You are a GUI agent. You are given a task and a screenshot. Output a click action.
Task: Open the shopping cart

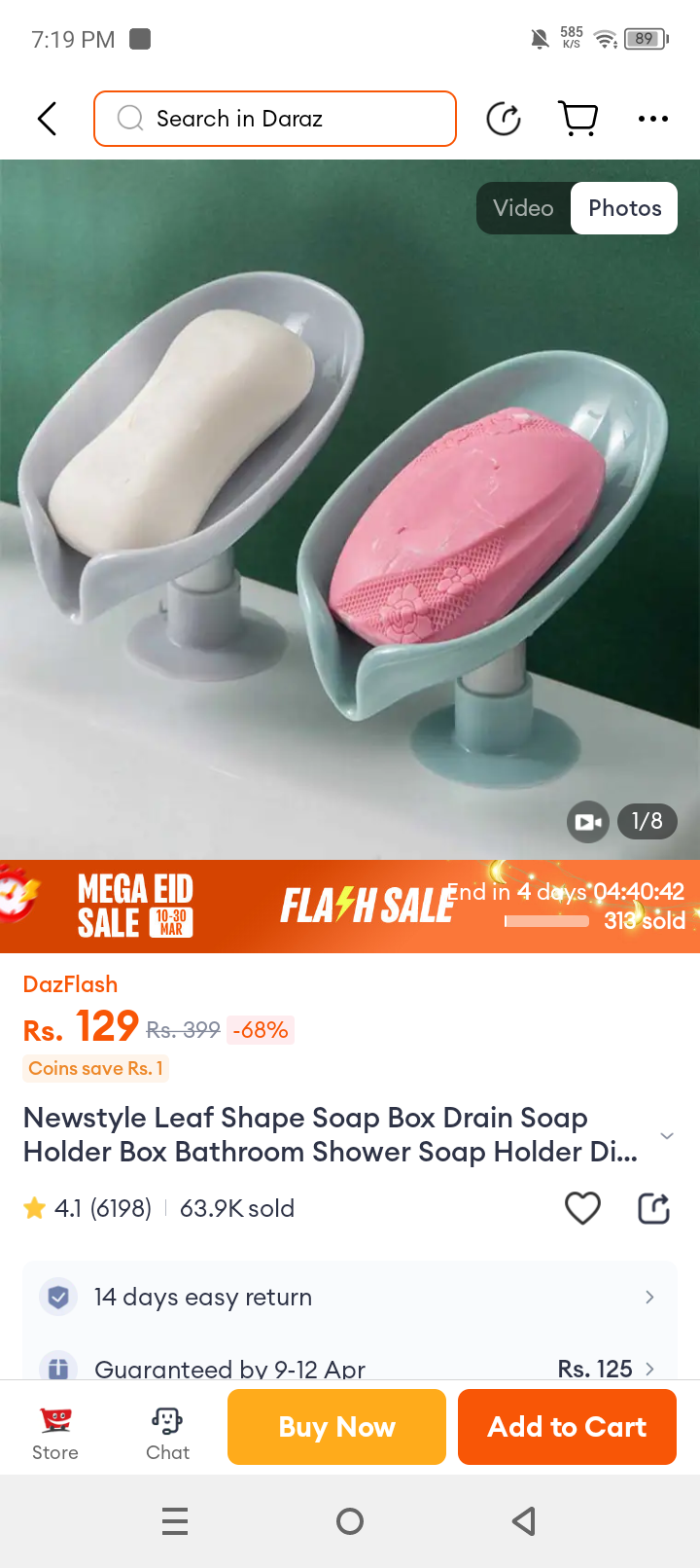pos(578,119)
